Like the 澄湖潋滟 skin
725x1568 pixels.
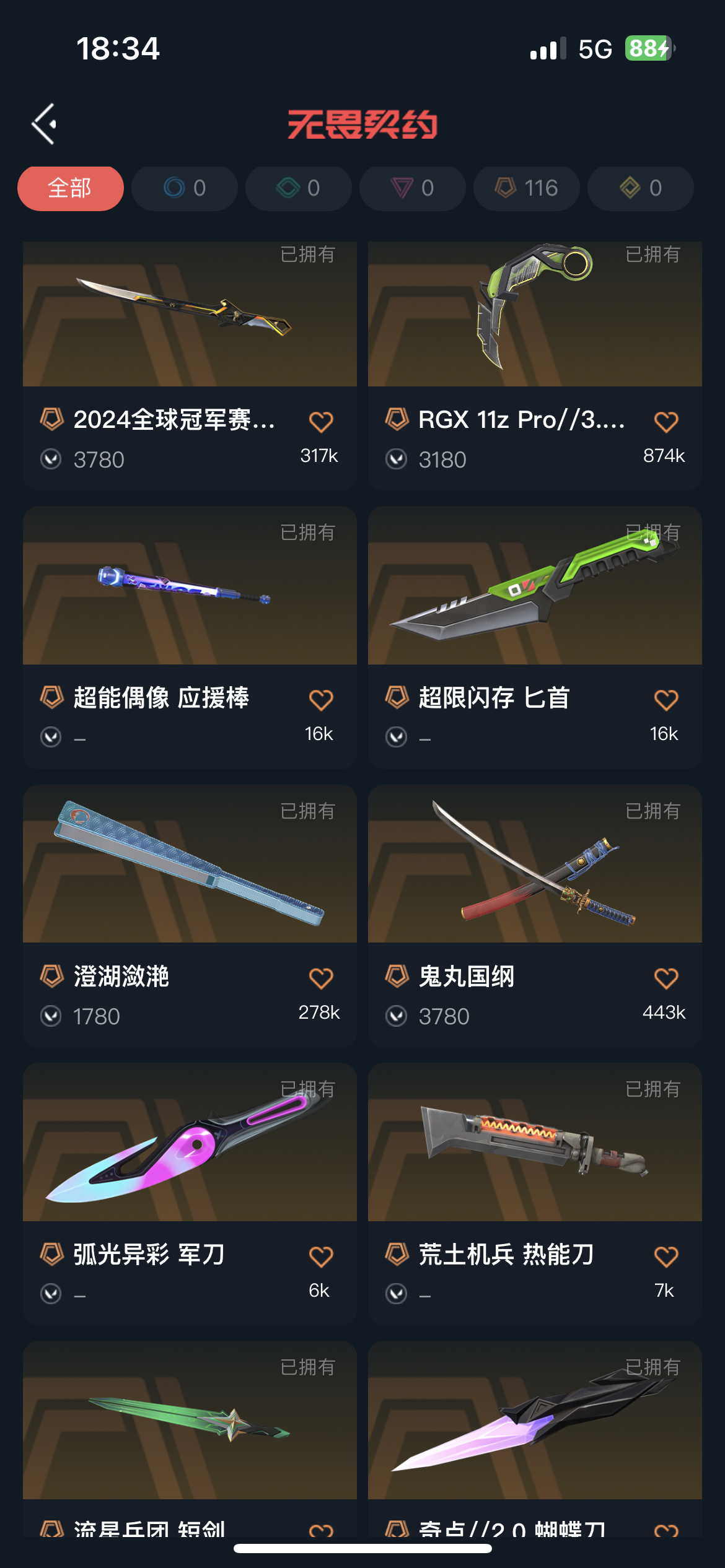(x=321, y=978)
